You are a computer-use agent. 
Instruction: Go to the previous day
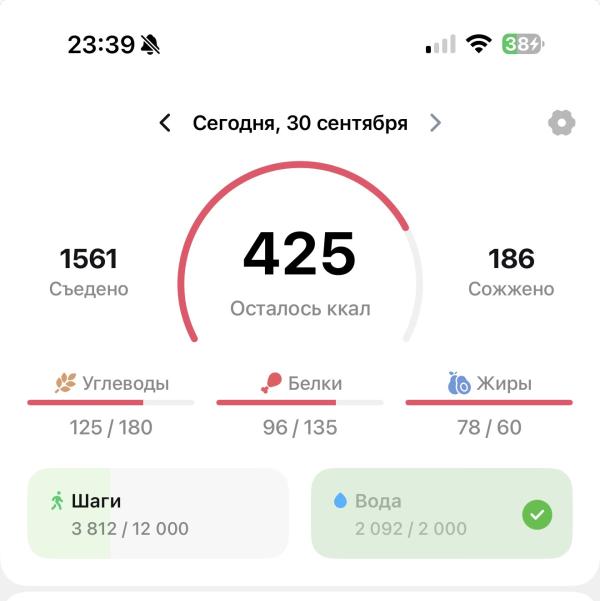165,123
